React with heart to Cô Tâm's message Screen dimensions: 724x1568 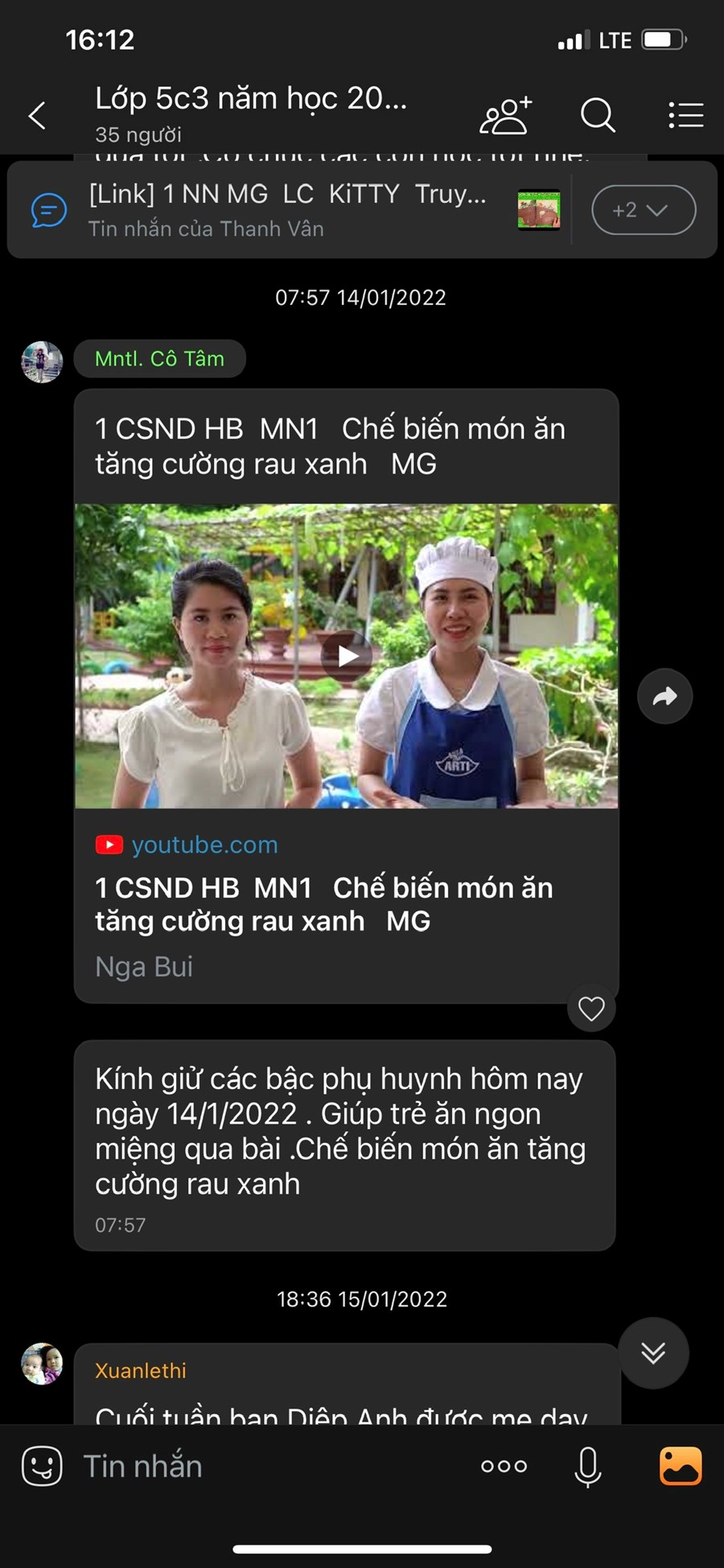[591, 1009]
